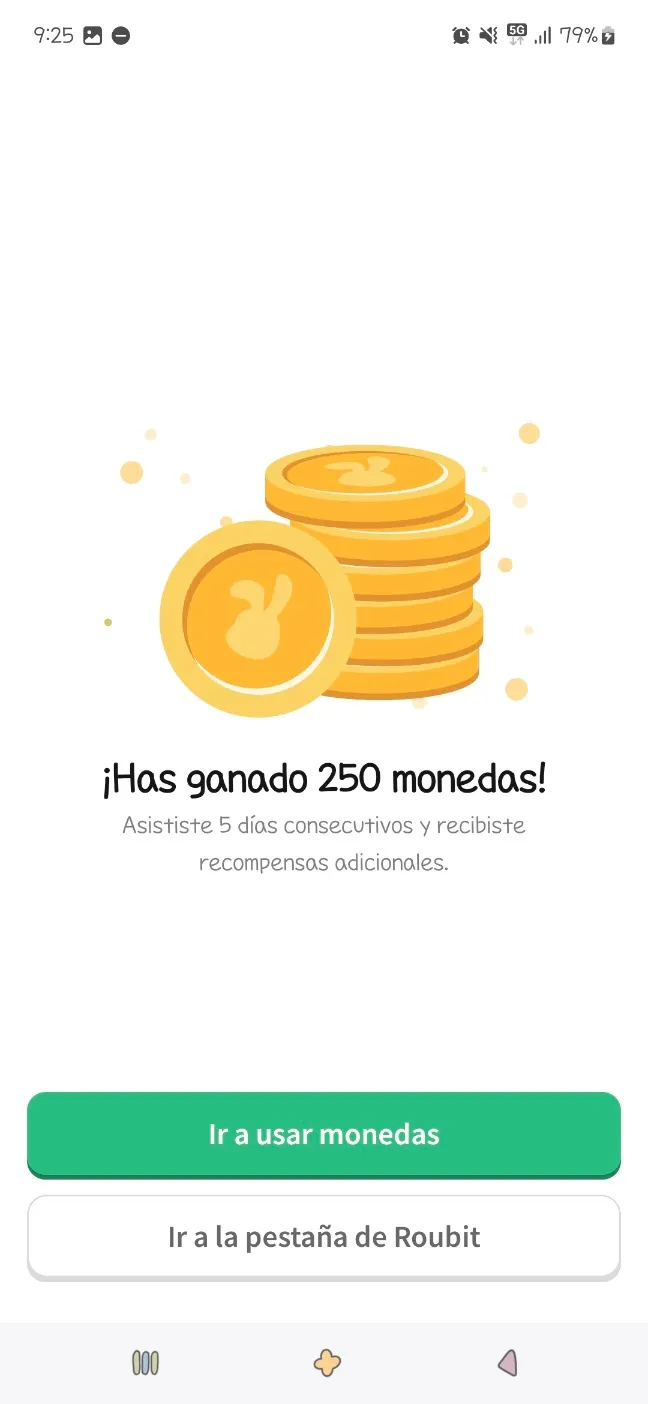Tap the 'Ir a usar monedas' button
This screenshot has height=1404, width=648.
pos(324,1134)
